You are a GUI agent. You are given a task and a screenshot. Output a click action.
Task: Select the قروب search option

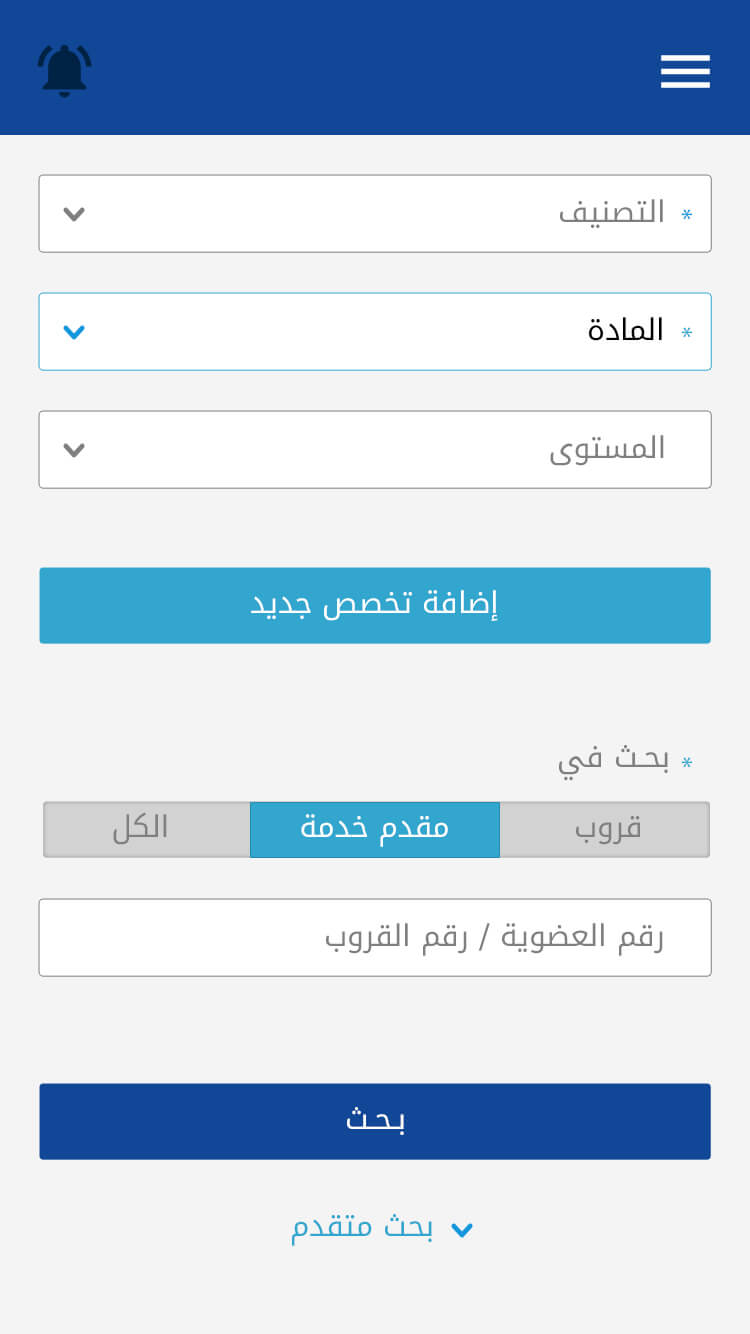(605, 829)
